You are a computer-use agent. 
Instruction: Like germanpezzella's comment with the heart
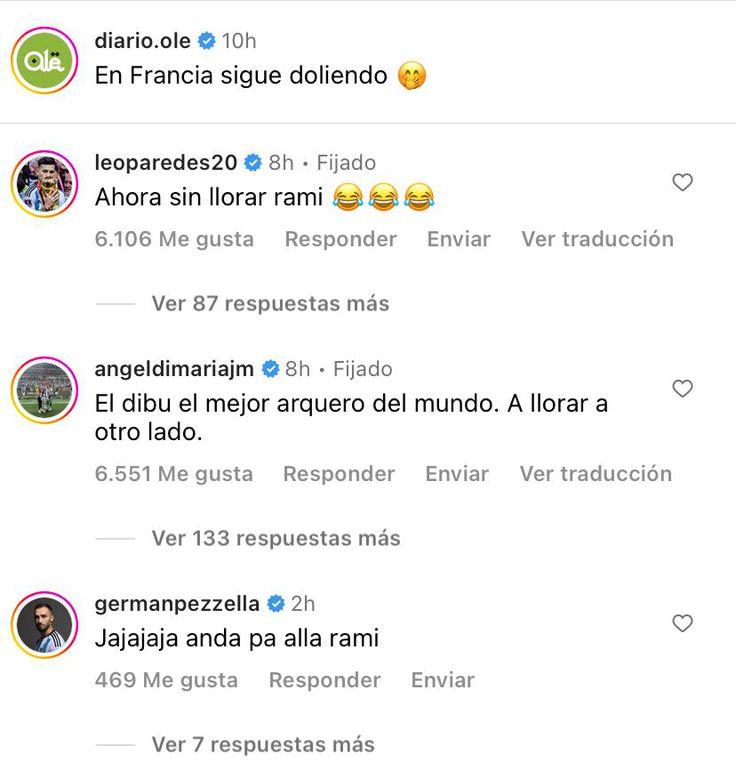(x=682, y=622)
